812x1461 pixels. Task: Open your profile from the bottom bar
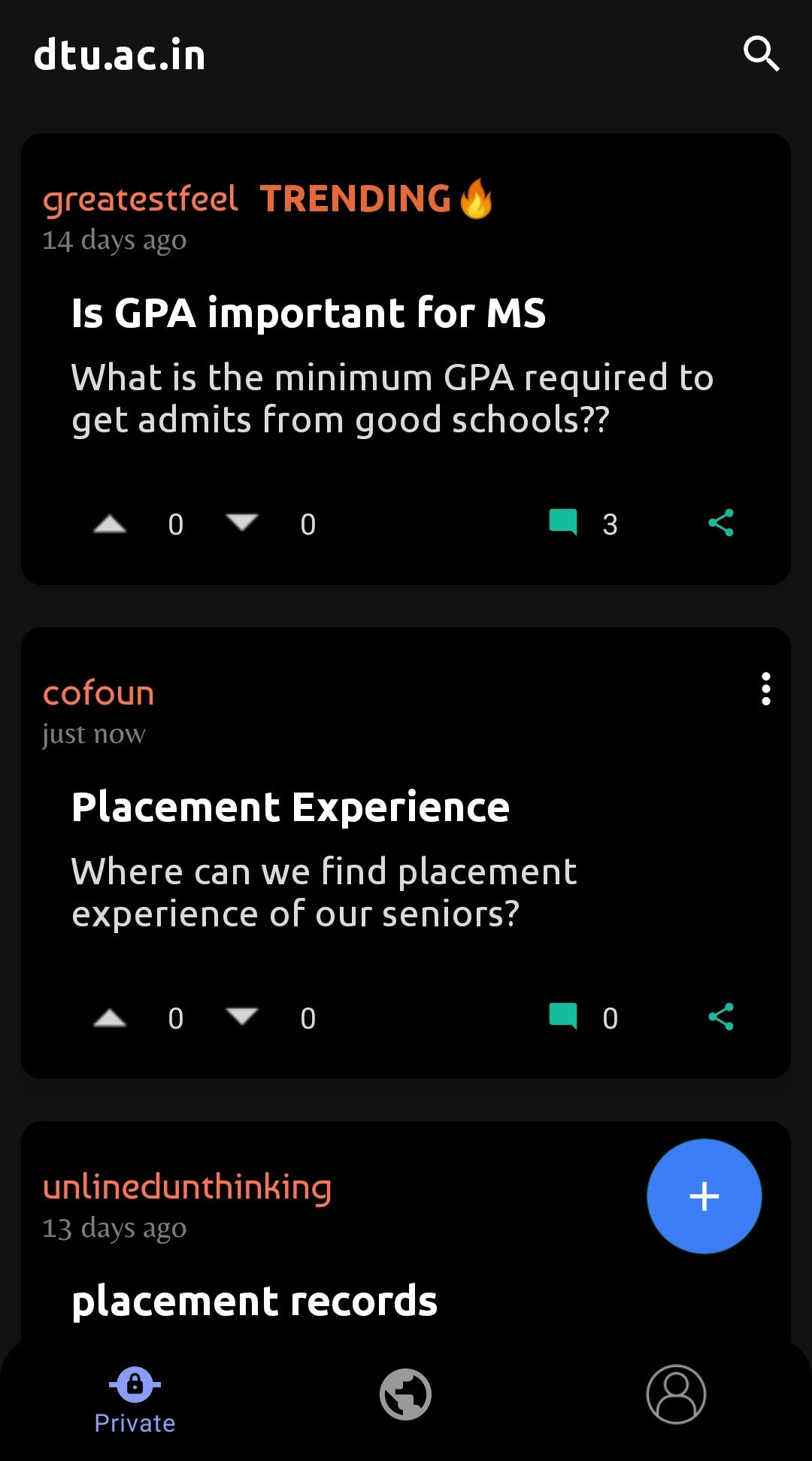[x=675, y=1393]
